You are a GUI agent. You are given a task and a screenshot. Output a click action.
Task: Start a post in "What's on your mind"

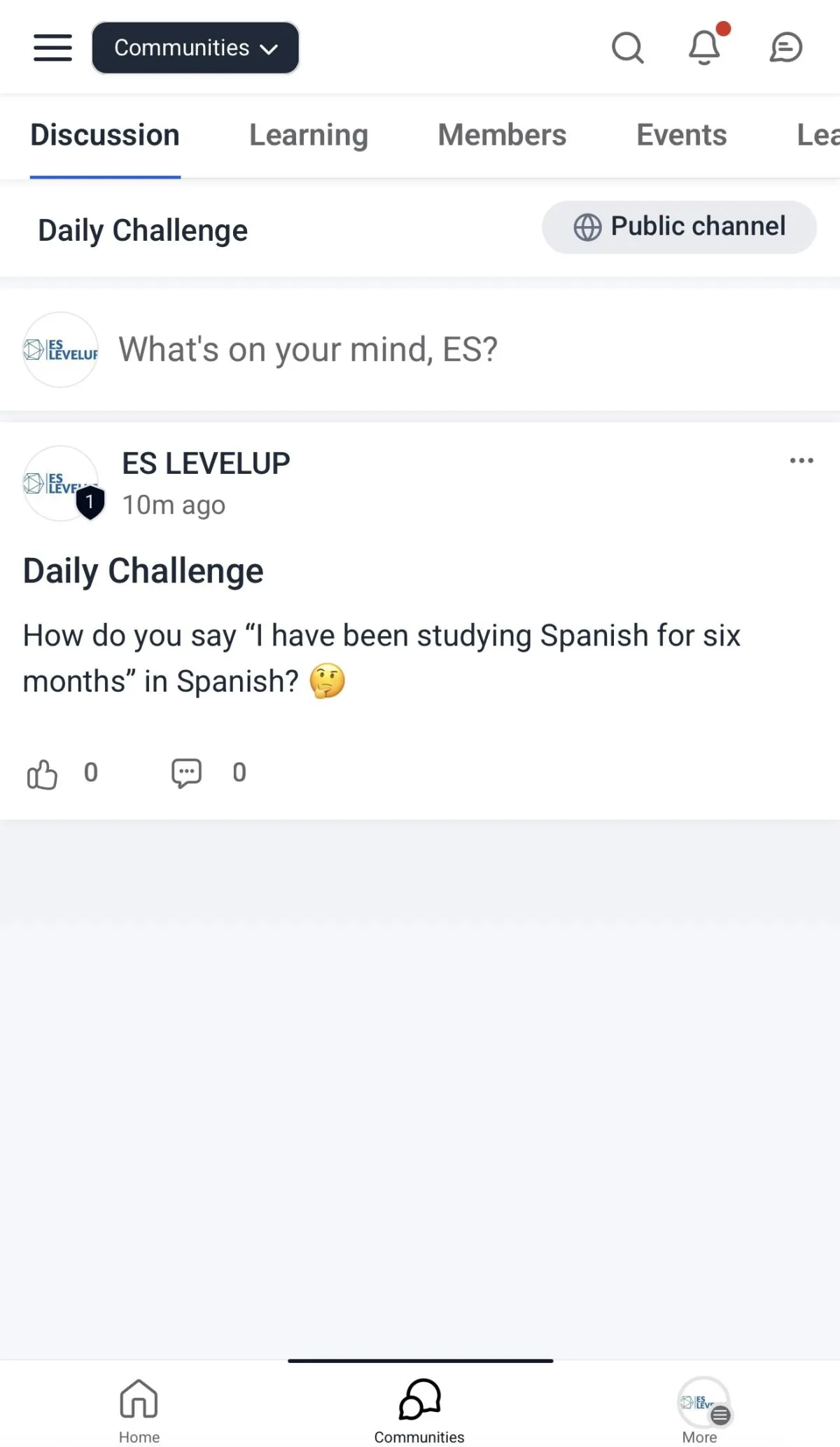[x=420, y=349]
